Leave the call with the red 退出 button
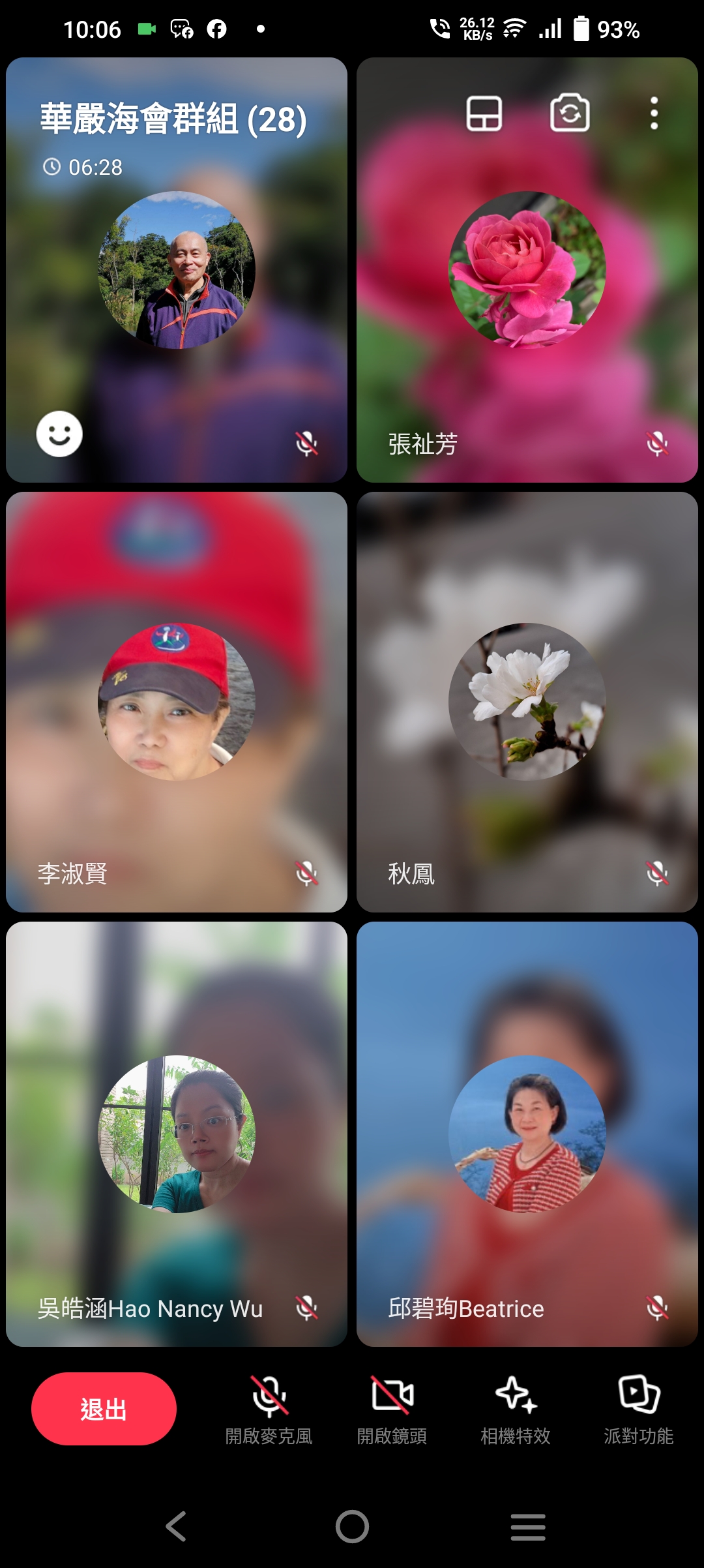Screen dimensions: 704x1568 point(104,1409)
